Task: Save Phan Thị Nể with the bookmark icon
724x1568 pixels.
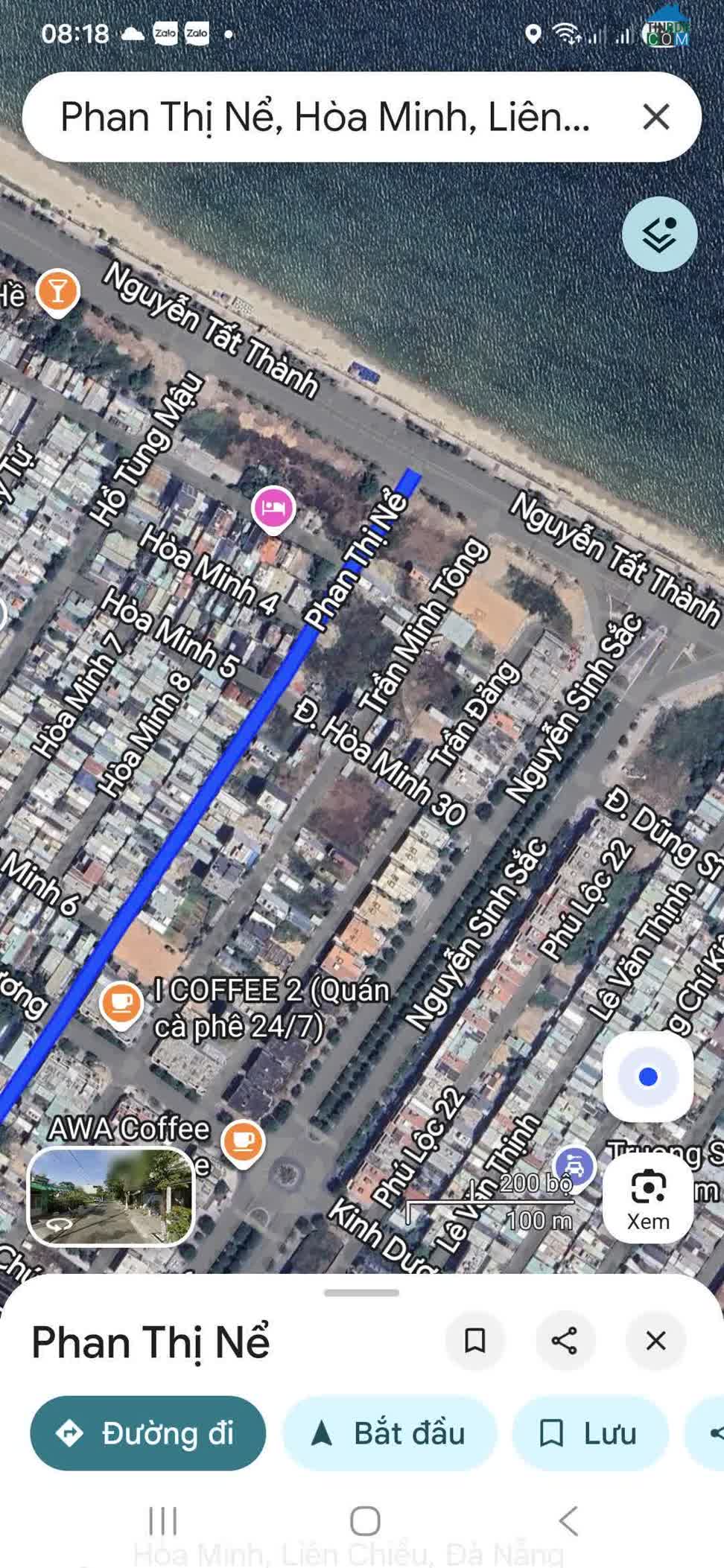Action: pos(474,1341)
